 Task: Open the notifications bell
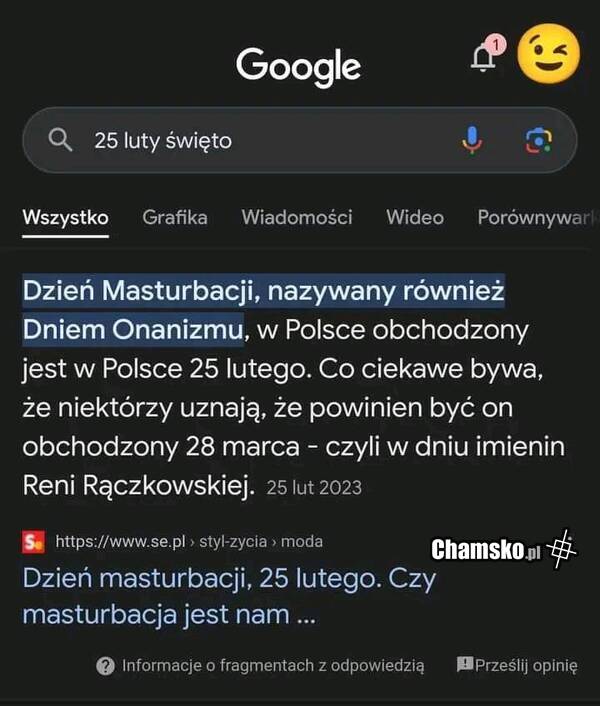click(483, 59)
